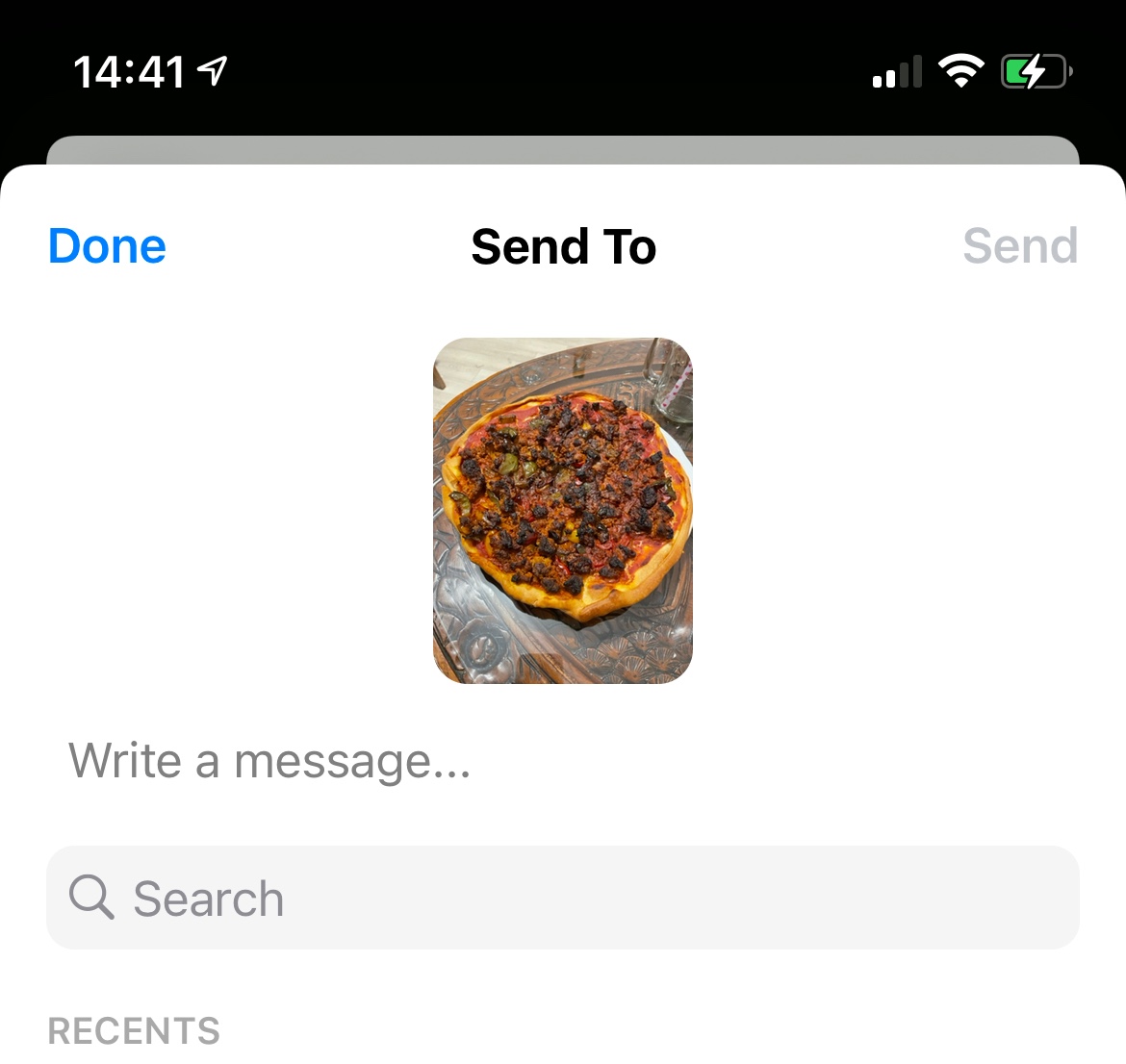This screenshot has height=1064, width=1126.
Task: Open the Search box for recipients
Action: [563, 898]
